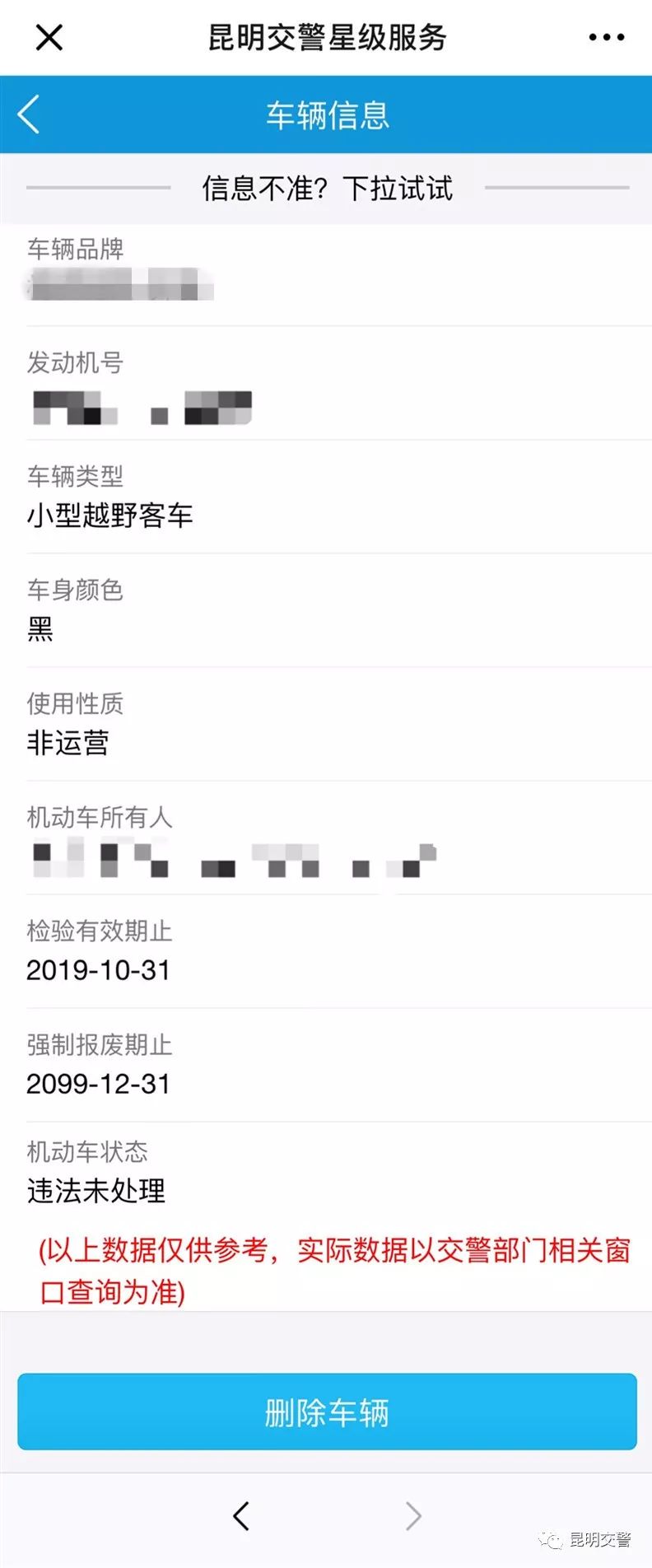Viewport: 652px width, 1568px height.
Task: Tap the 使用性质 value 非运营
Action: point(66,742)
